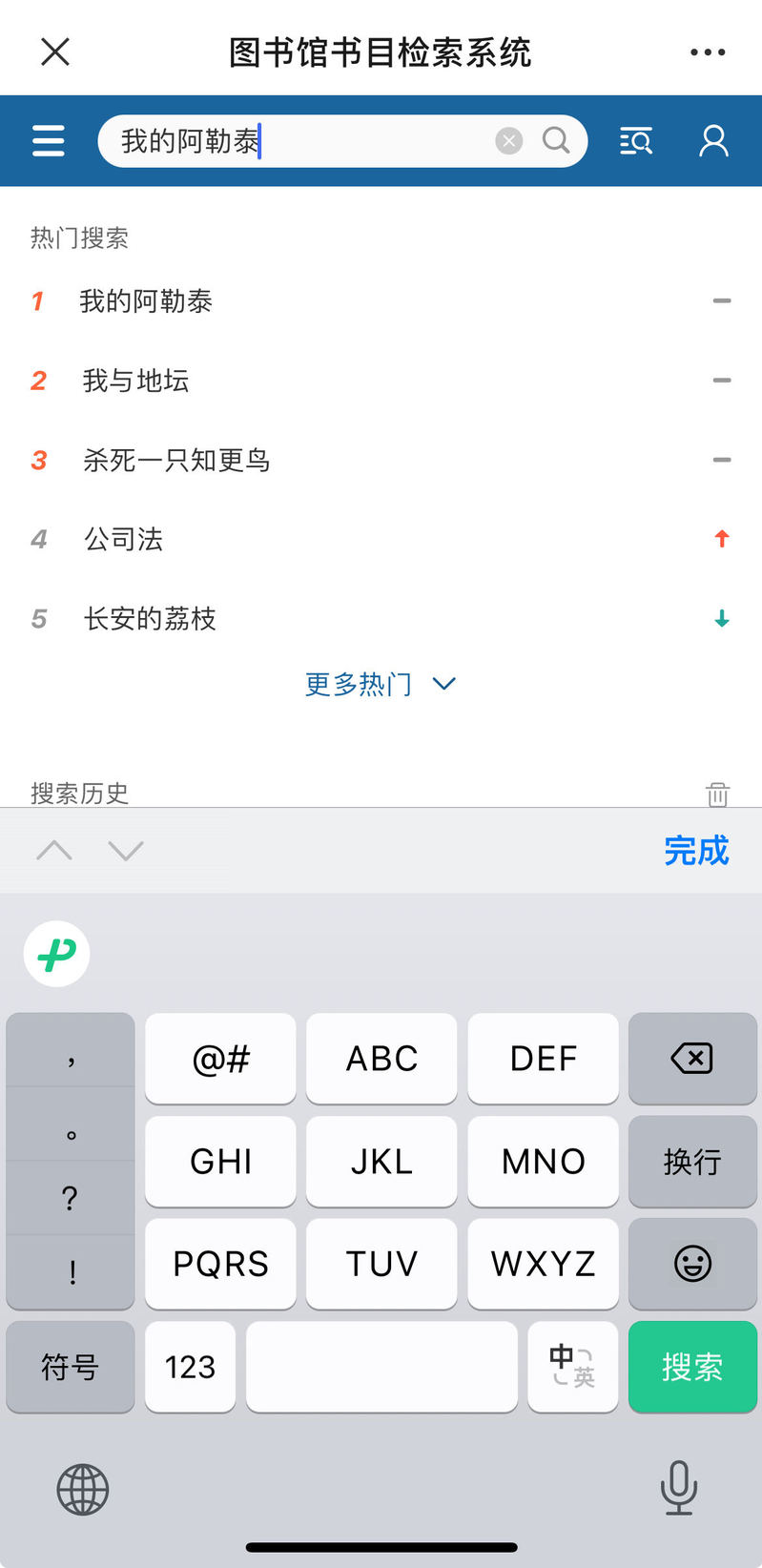The height and width of the screenshot is (1568, 762).
Task: Open the advanced search icon
Action: pyautogui.click(x=635, y=141)
